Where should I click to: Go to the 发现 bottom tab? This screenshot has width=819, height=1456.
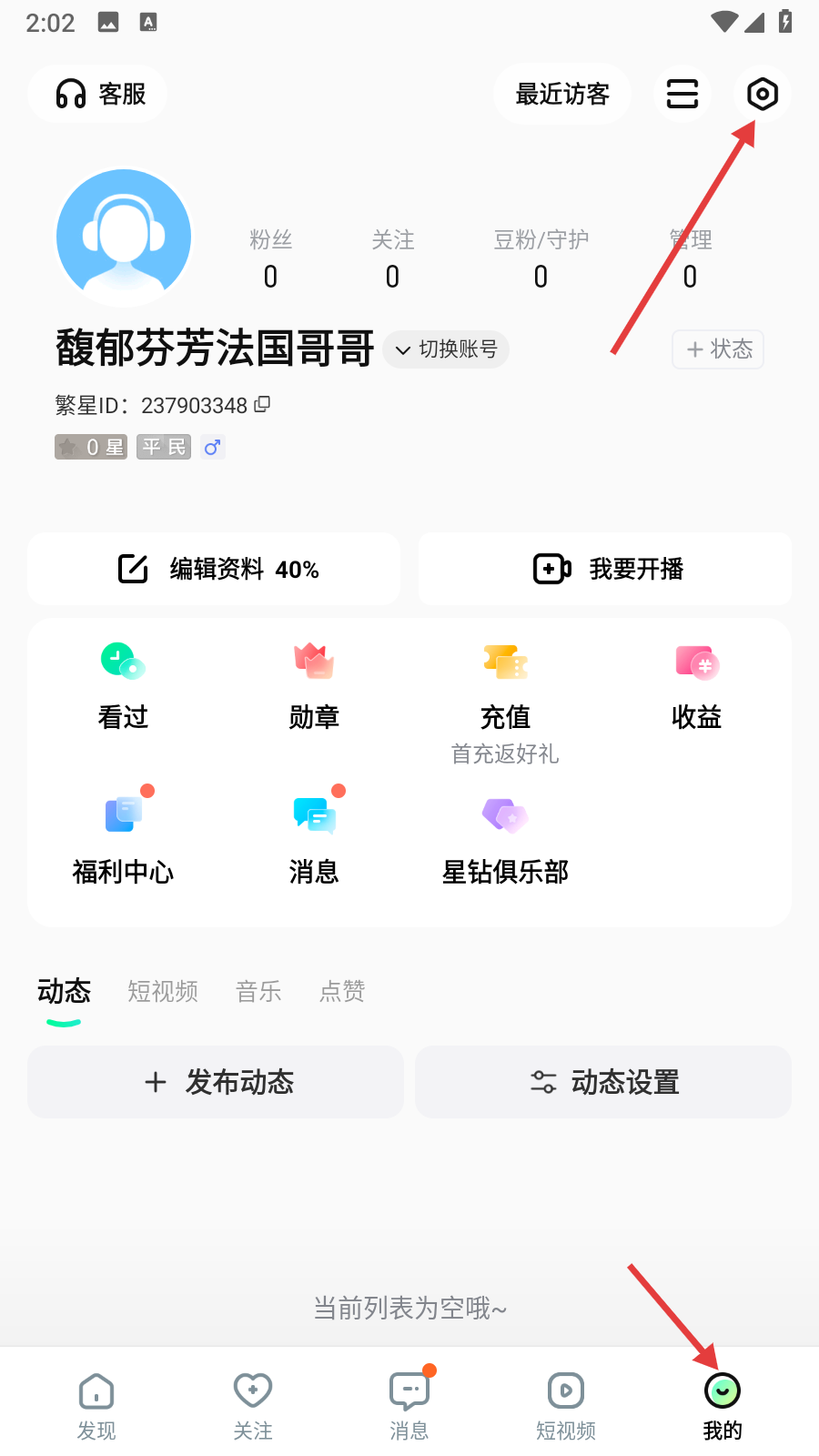[96, 1405]
